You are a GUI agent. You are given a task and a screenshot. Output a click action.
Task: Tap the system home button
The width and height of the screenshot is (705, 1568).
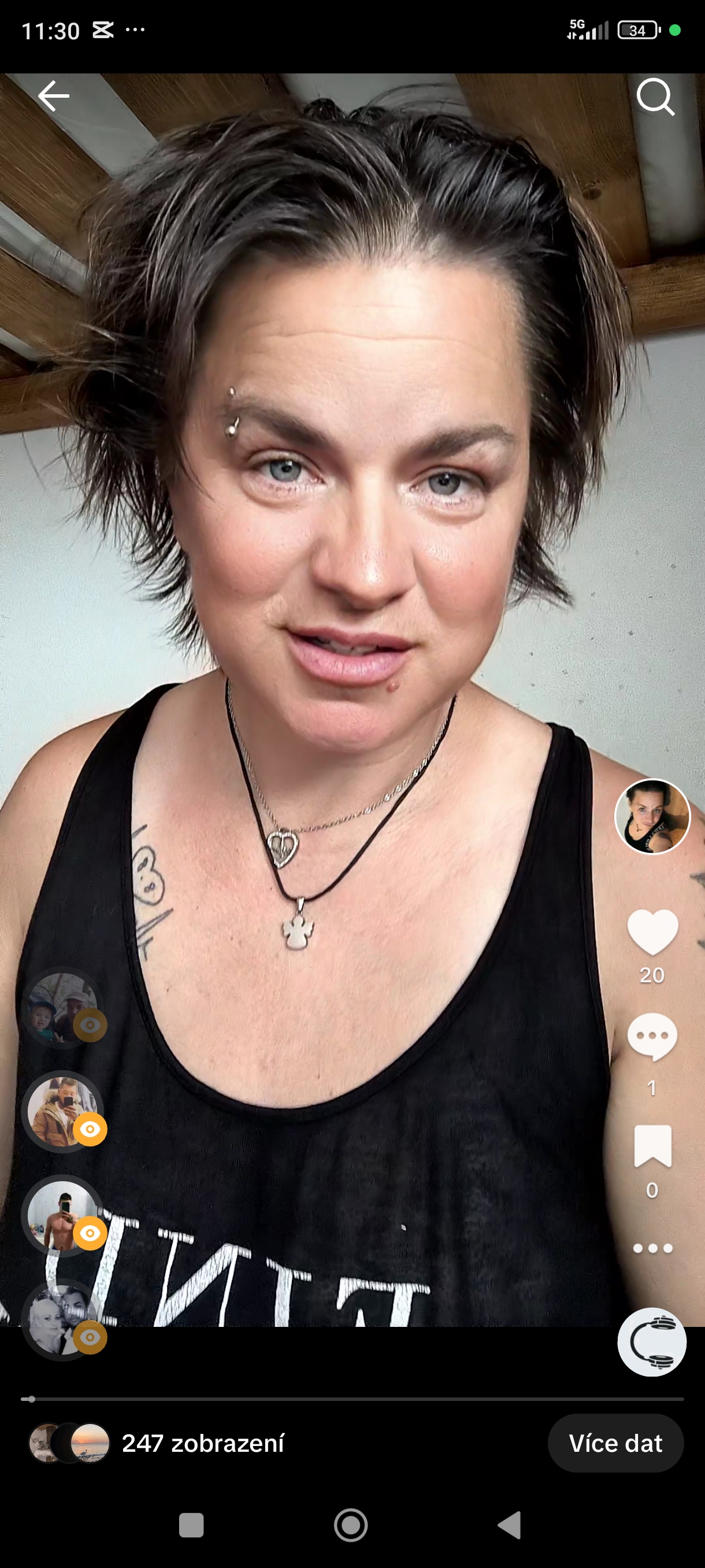pyautogui.click(x=351, y=1525)
